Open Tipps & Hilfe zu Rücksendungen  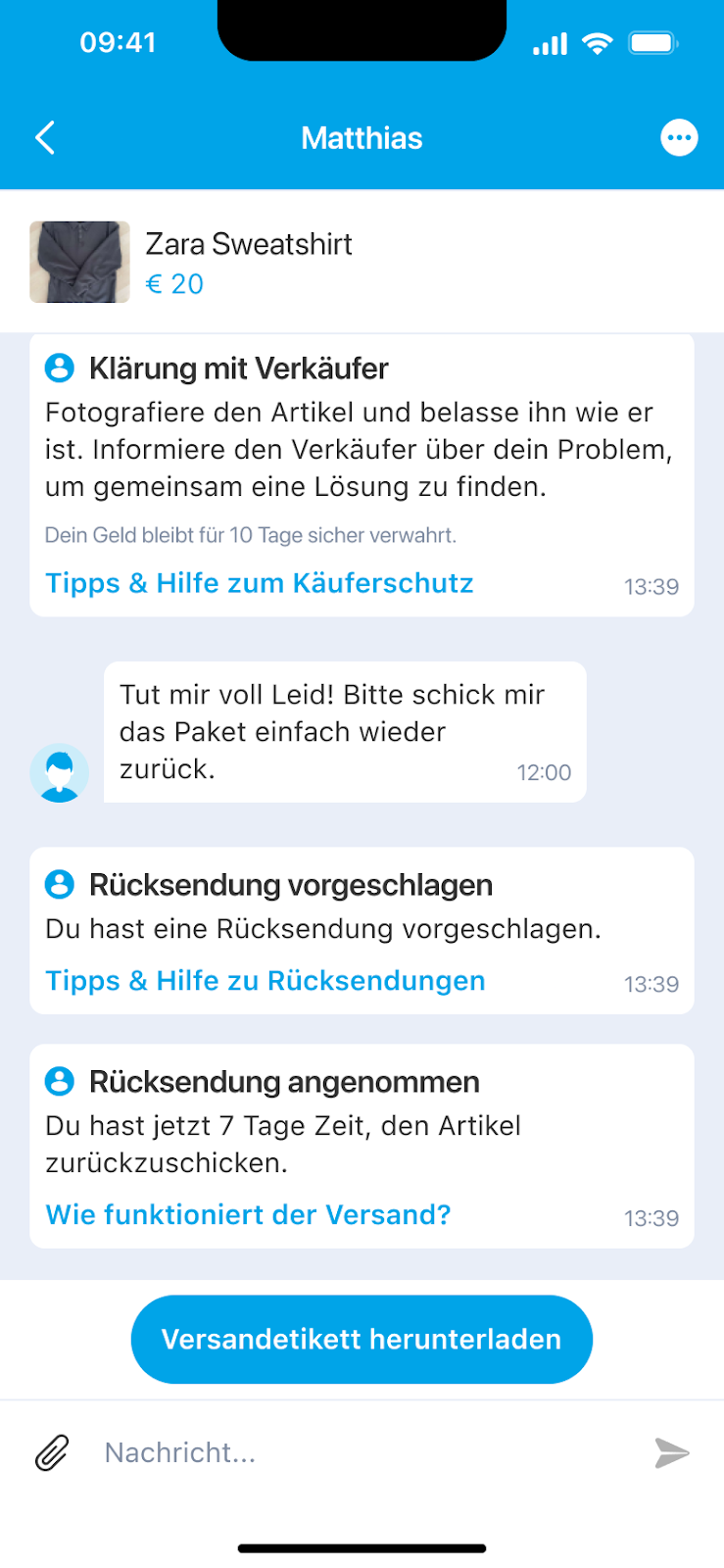(265, 981)
